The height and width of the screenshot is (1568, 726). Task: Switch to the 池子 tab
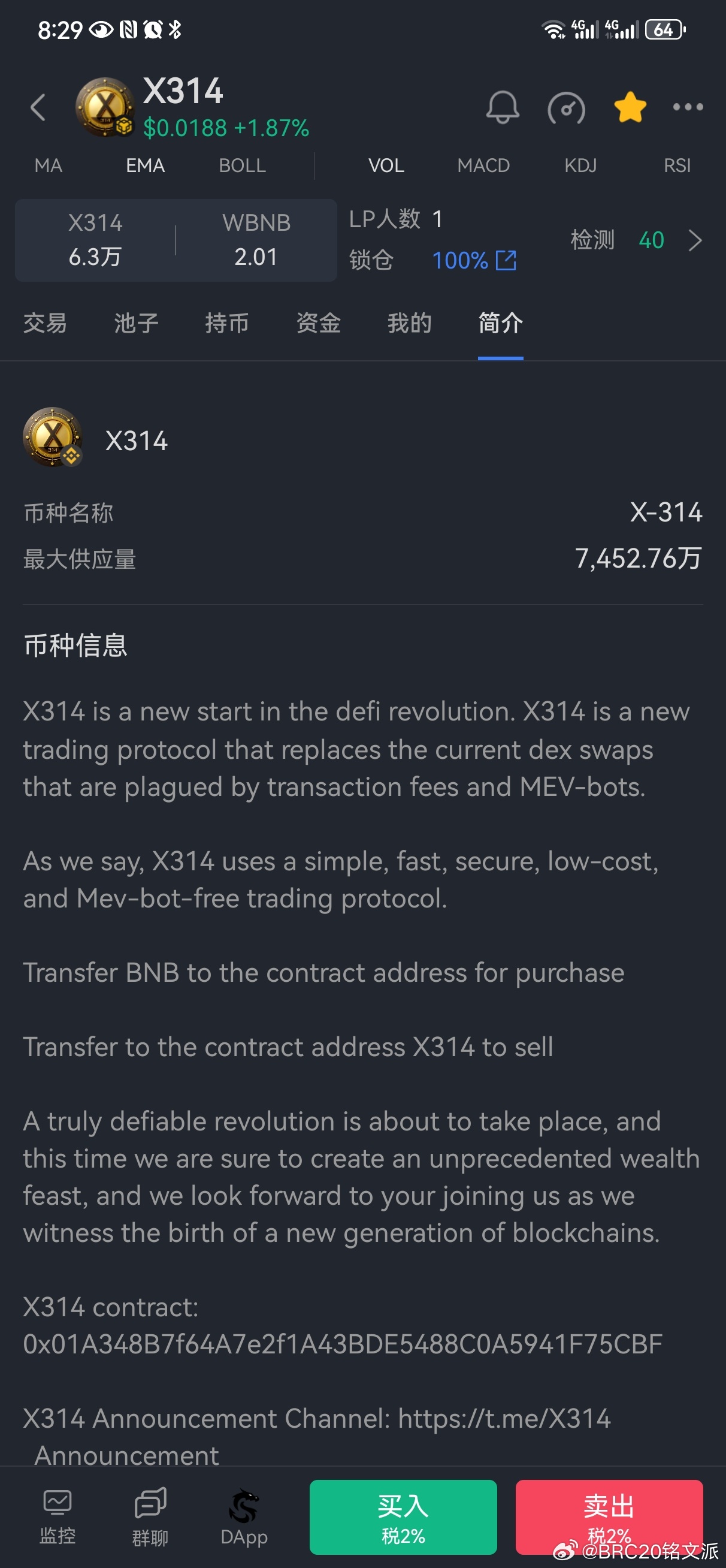click(x=137, y=322)
